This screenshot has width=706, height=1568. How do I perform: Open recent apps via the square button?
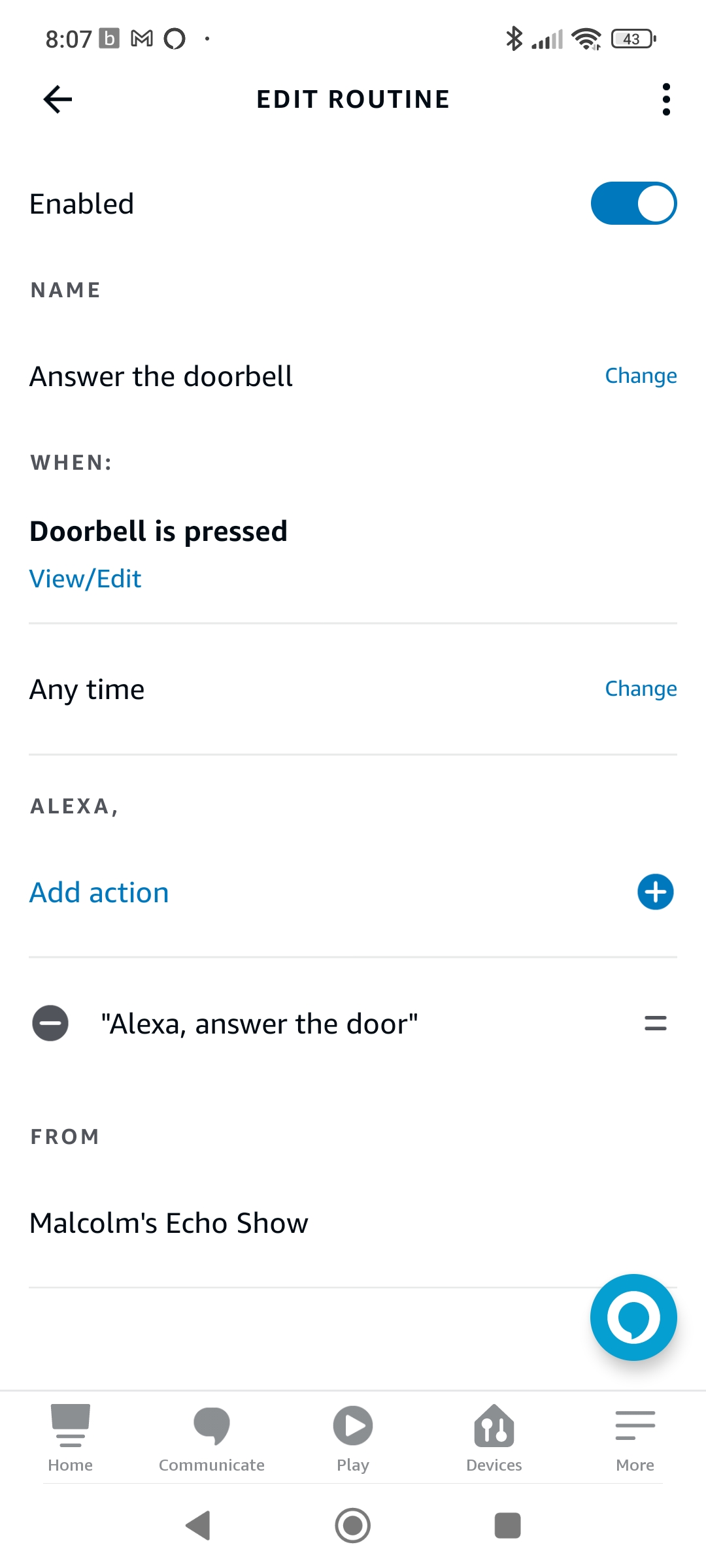pyautogui.click(x=507, y=1526)
